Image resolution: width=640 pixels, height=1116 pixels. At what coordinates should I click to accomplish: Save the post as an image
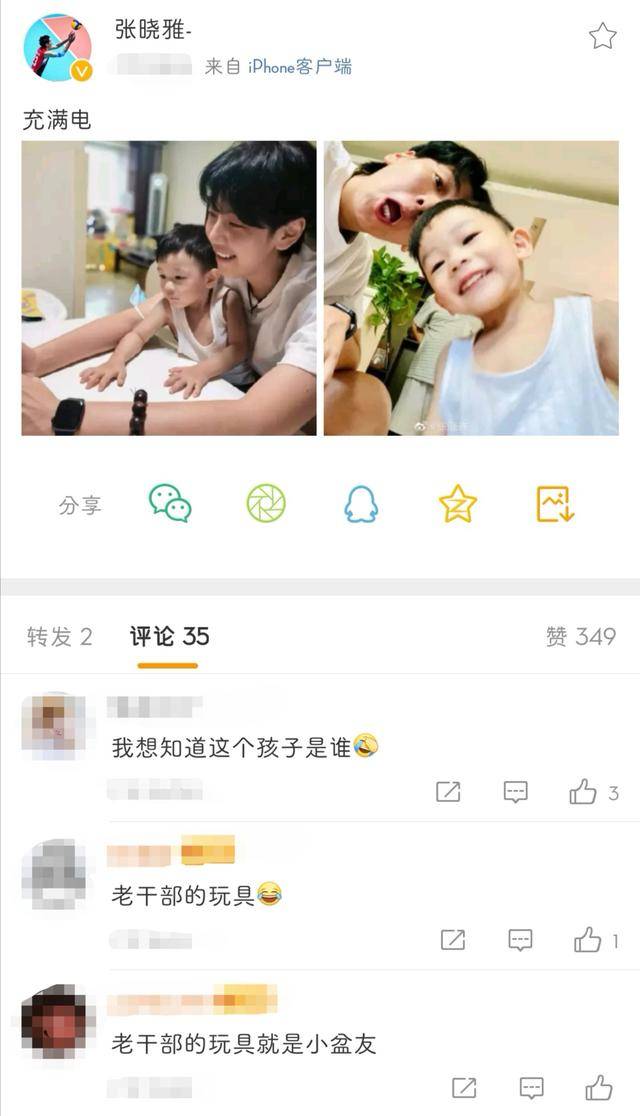[x=554, y=503]
